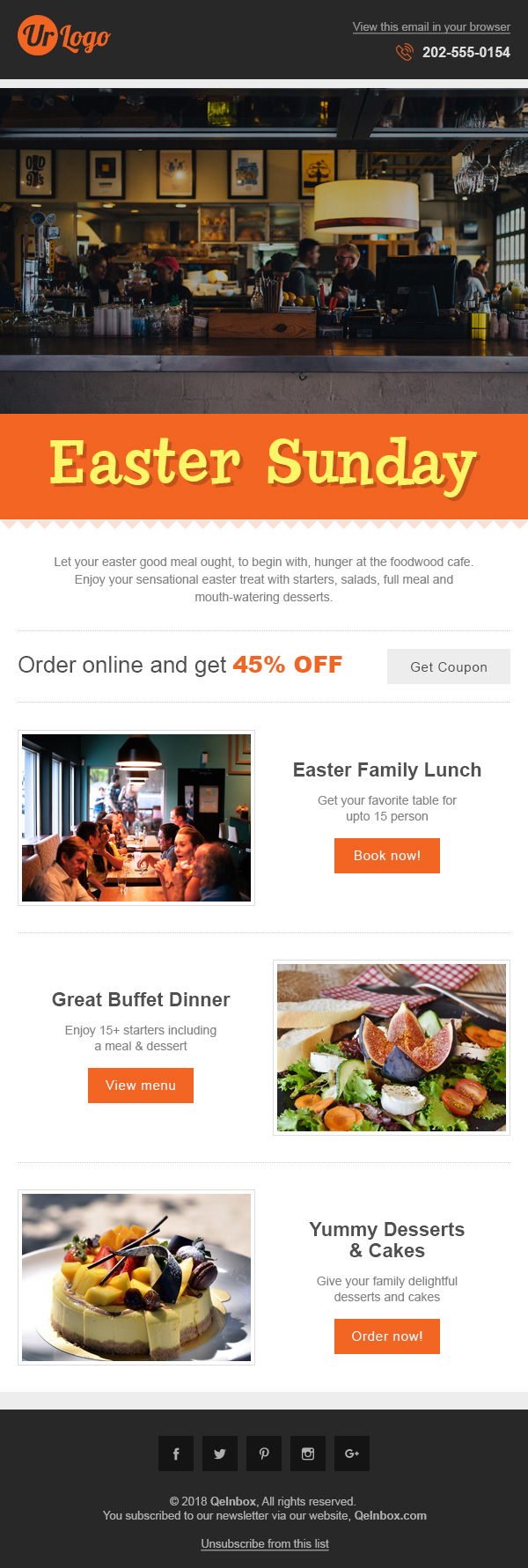528x1568 pixels.
Task: Tap the Get Coupon button
Action: 448,667
